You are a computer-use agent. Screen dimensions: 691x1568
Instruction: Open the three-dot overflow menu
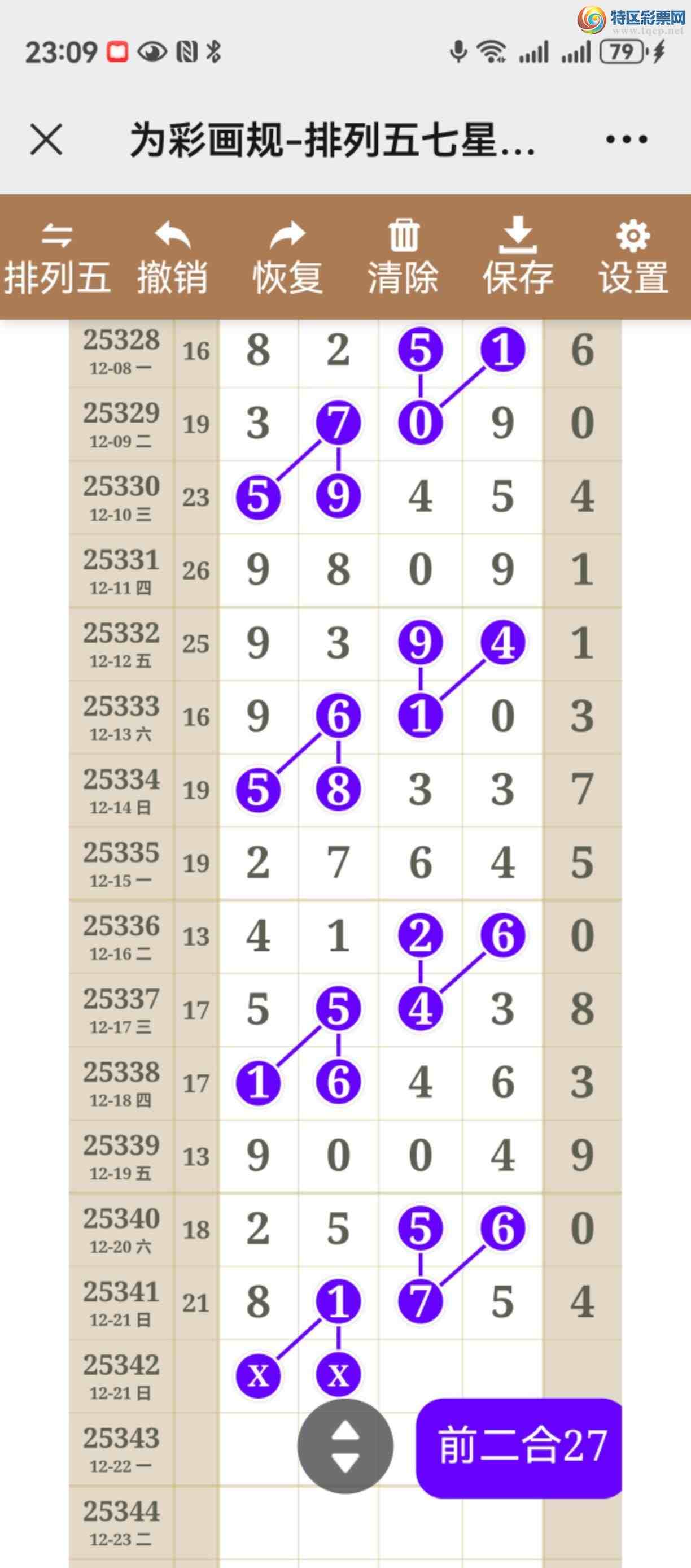pos(627,140)
